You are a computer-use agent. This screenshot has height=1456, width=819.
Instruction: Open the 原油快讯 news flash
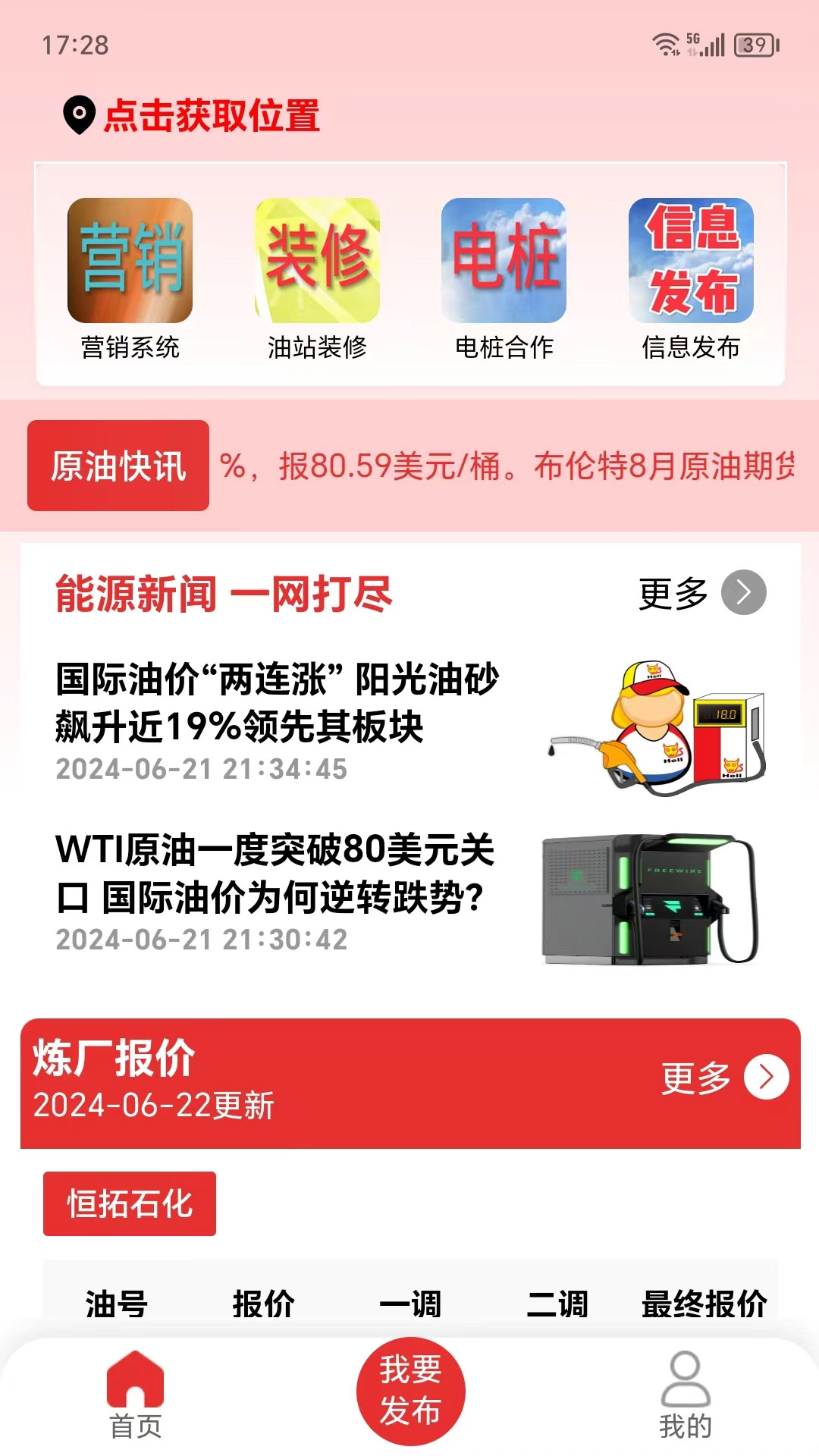click(118, 466)
